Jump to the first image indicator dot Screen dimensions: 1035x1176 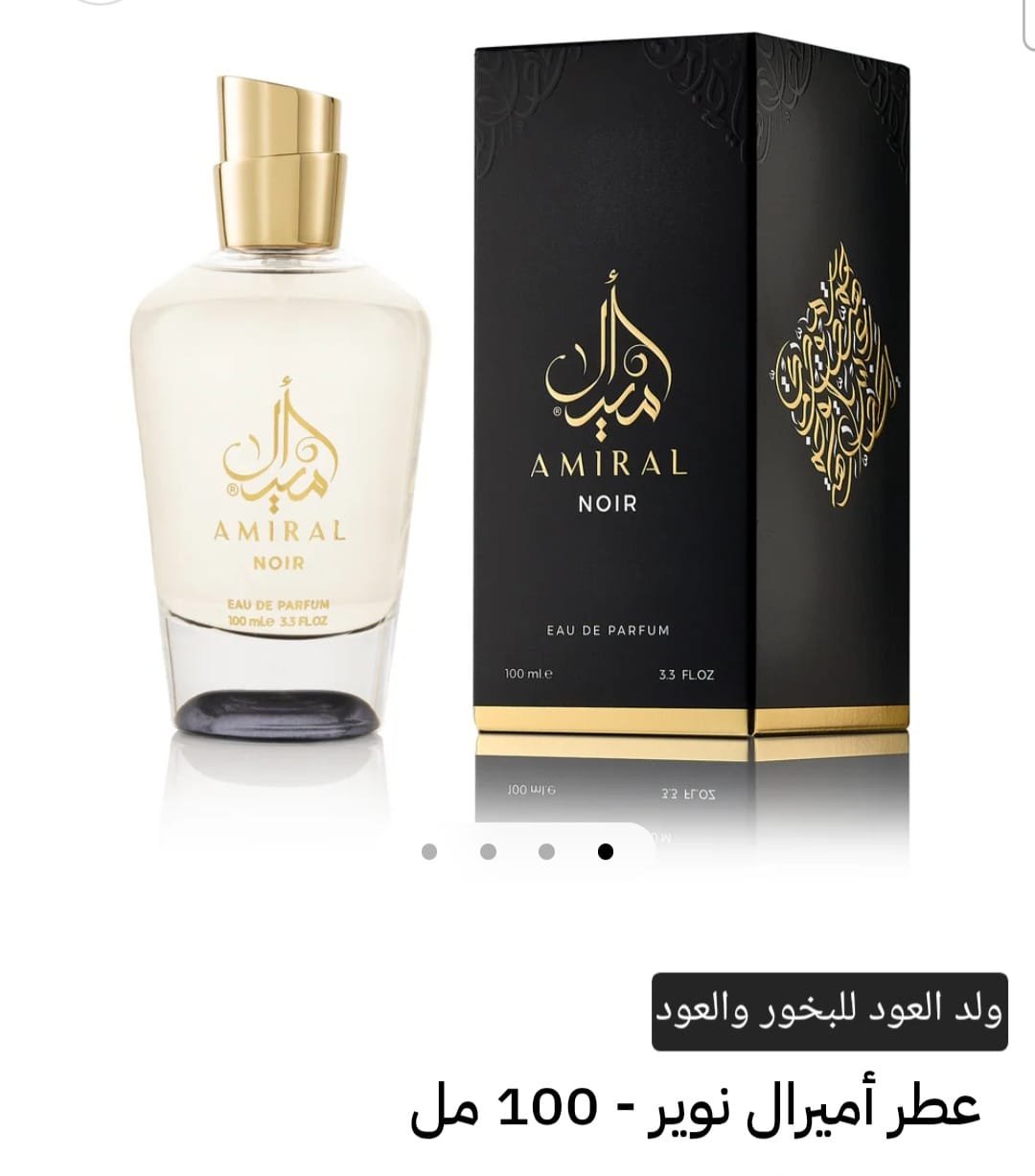(429, 851)
